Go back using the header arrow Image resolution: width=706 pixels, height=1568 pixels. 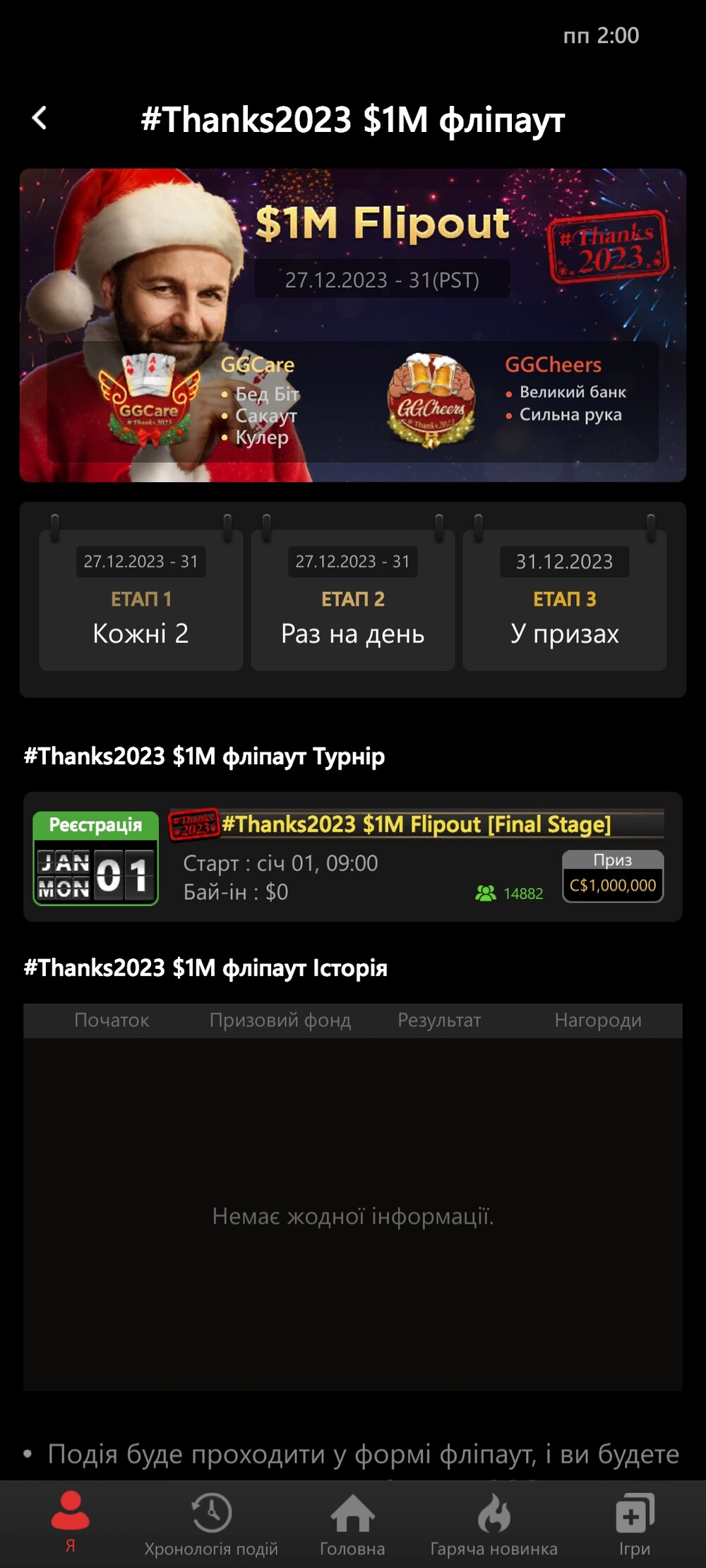pos(40,119)
